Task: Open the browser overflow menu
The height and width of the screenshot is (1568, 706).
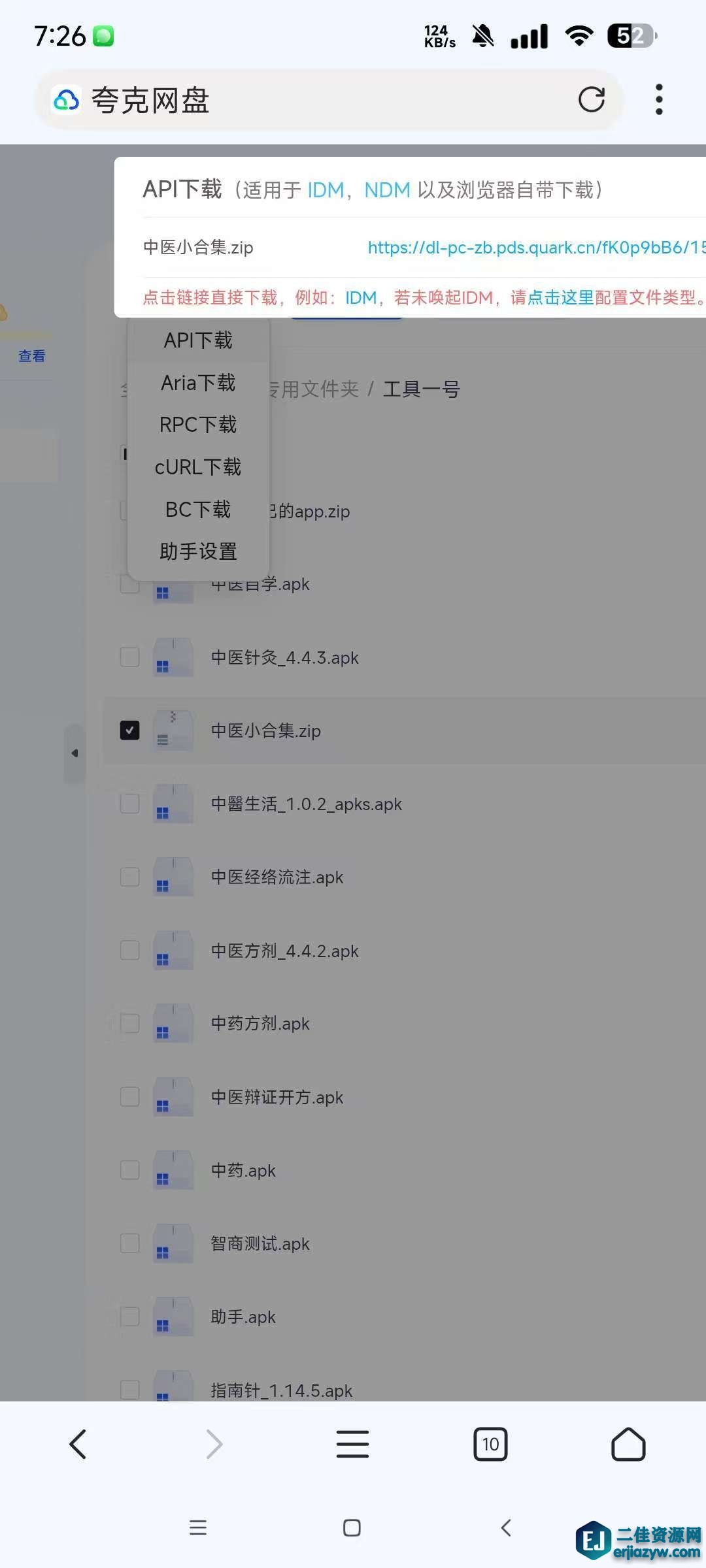Action: 659,100
